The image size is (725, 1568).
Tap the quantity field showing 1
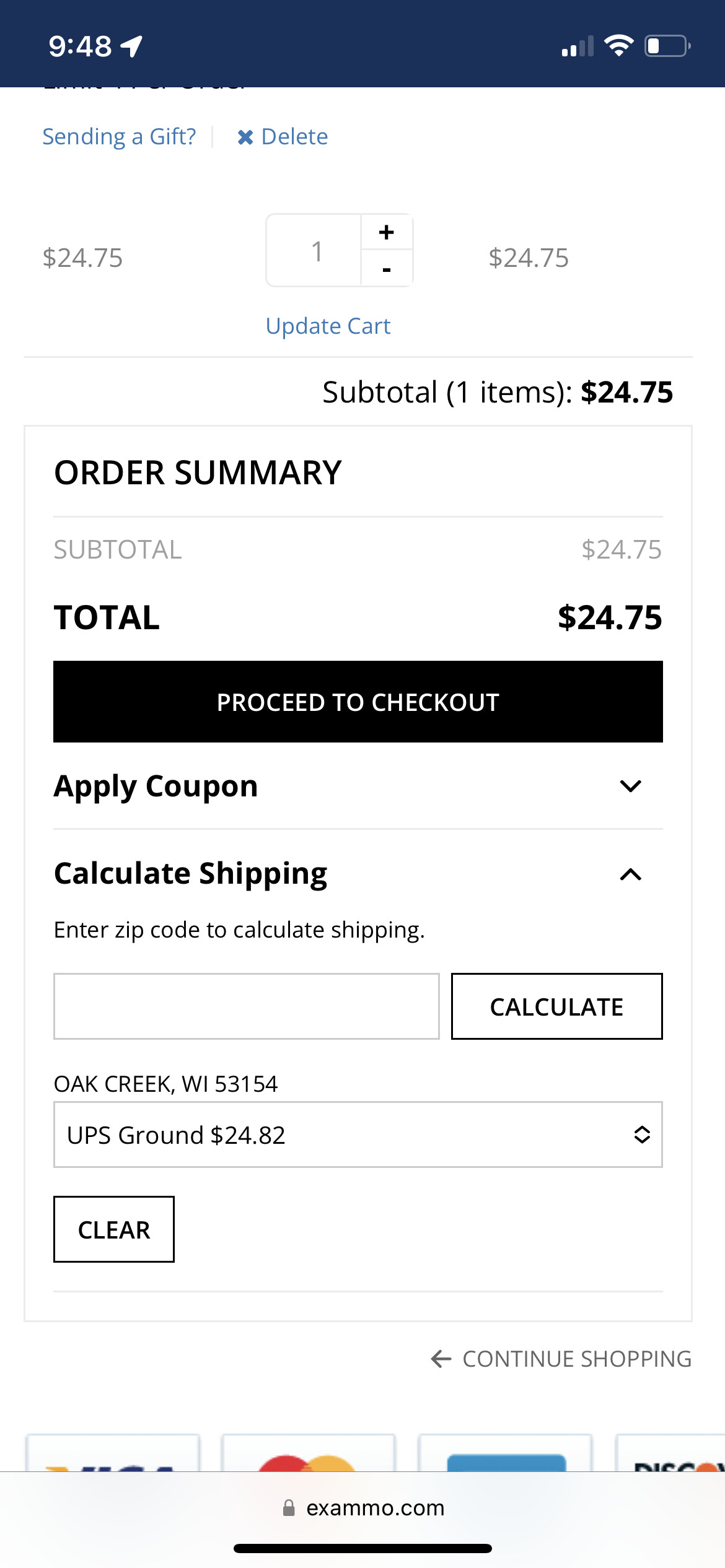point(315,251)
